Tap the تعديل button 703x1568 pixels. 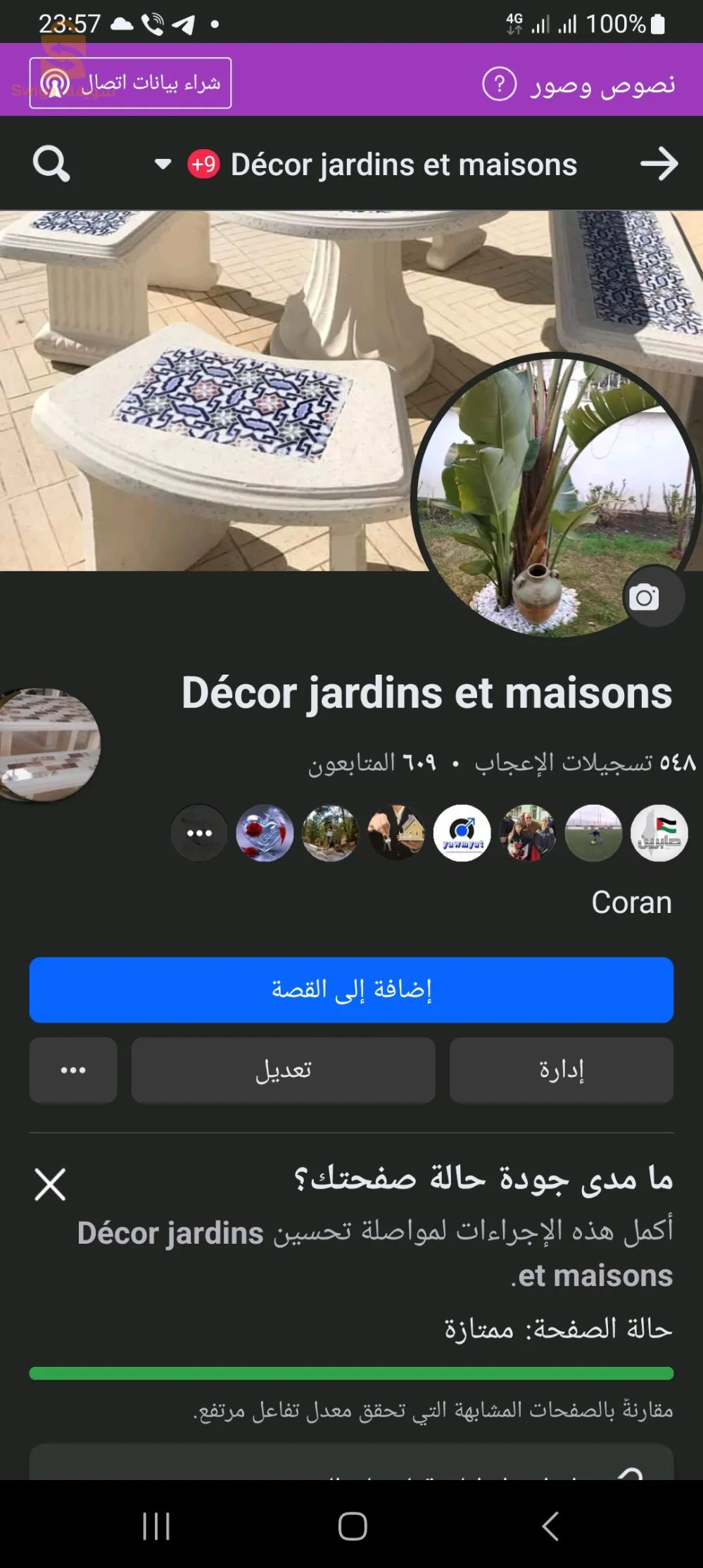coord(283,1070)
